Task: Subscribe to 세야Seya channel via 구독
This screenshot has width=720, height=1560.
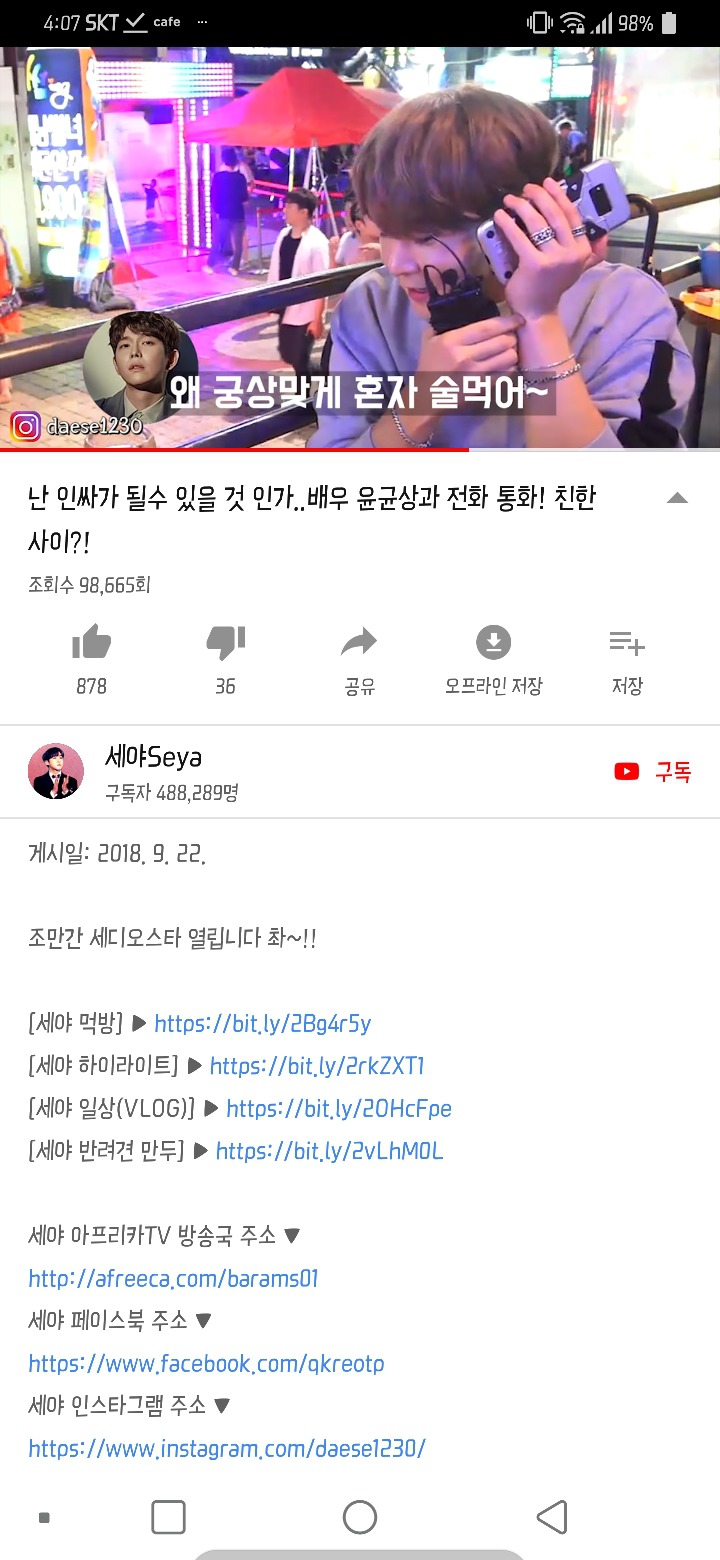Action: pyautogui.click(x=653, y=771)
